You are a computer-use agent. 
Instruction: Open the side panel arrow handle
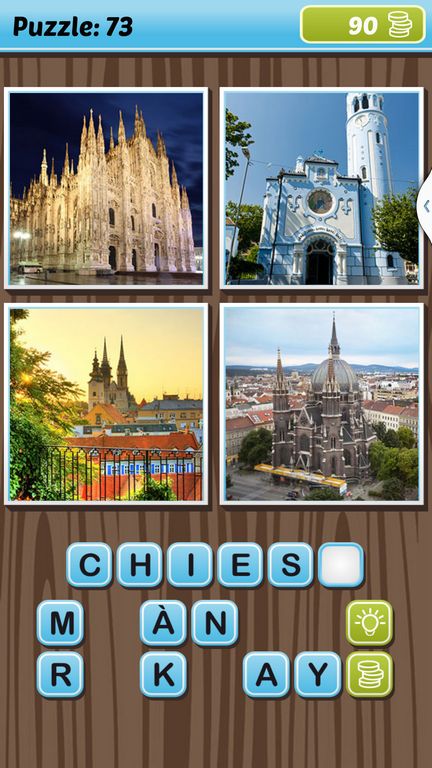coord(425,206)
